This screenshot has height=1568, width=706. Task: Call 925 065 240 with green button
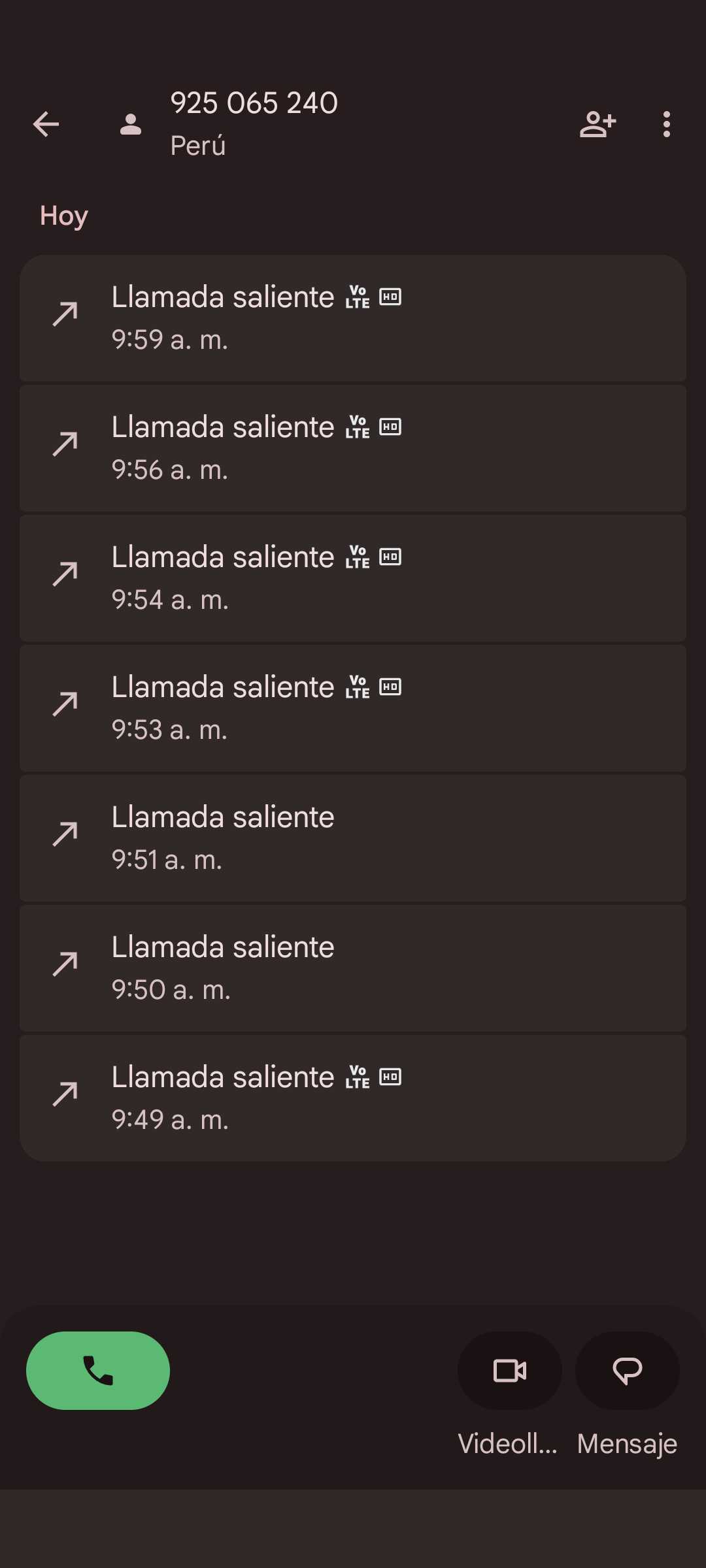pos(98,1371)
